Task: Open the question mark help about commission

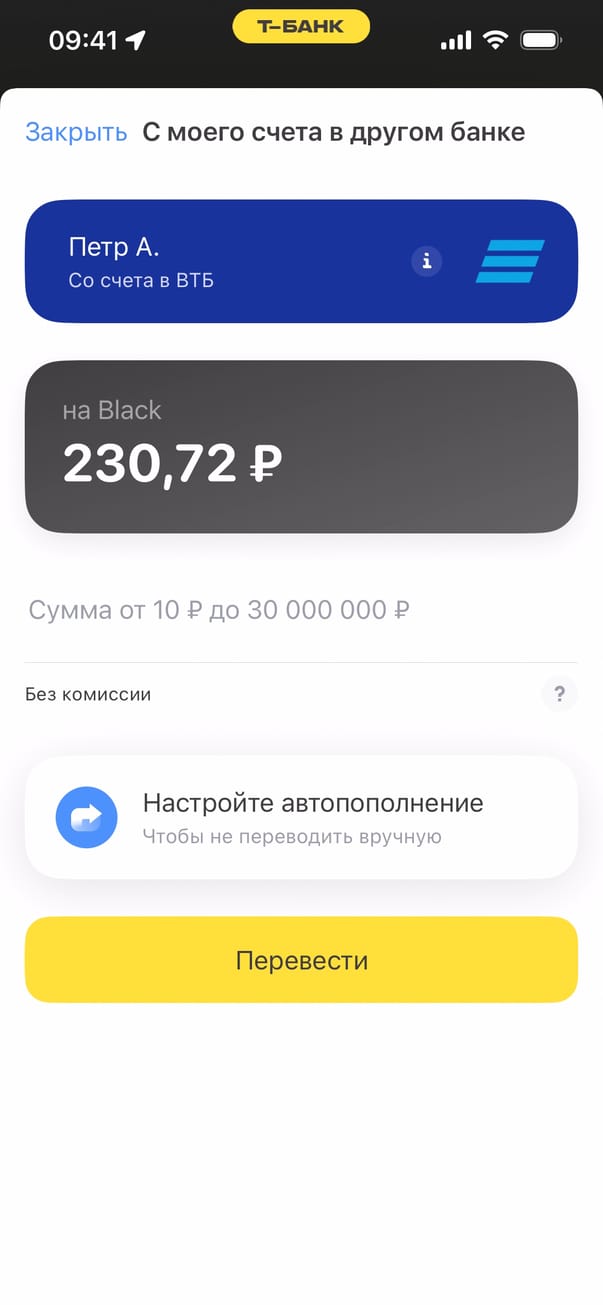Action: point(559,694)
